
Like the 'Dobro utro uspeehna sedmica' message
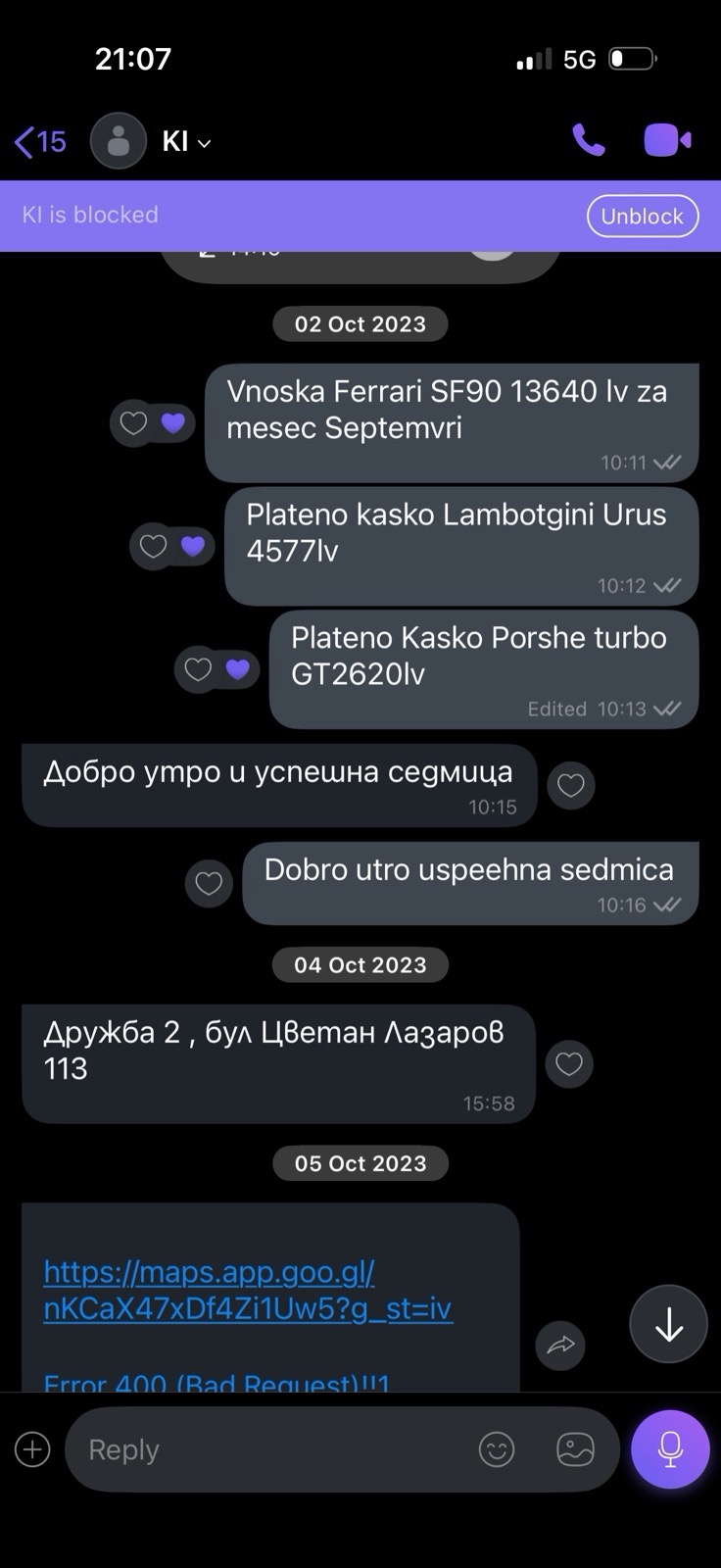tap(209, 884)
